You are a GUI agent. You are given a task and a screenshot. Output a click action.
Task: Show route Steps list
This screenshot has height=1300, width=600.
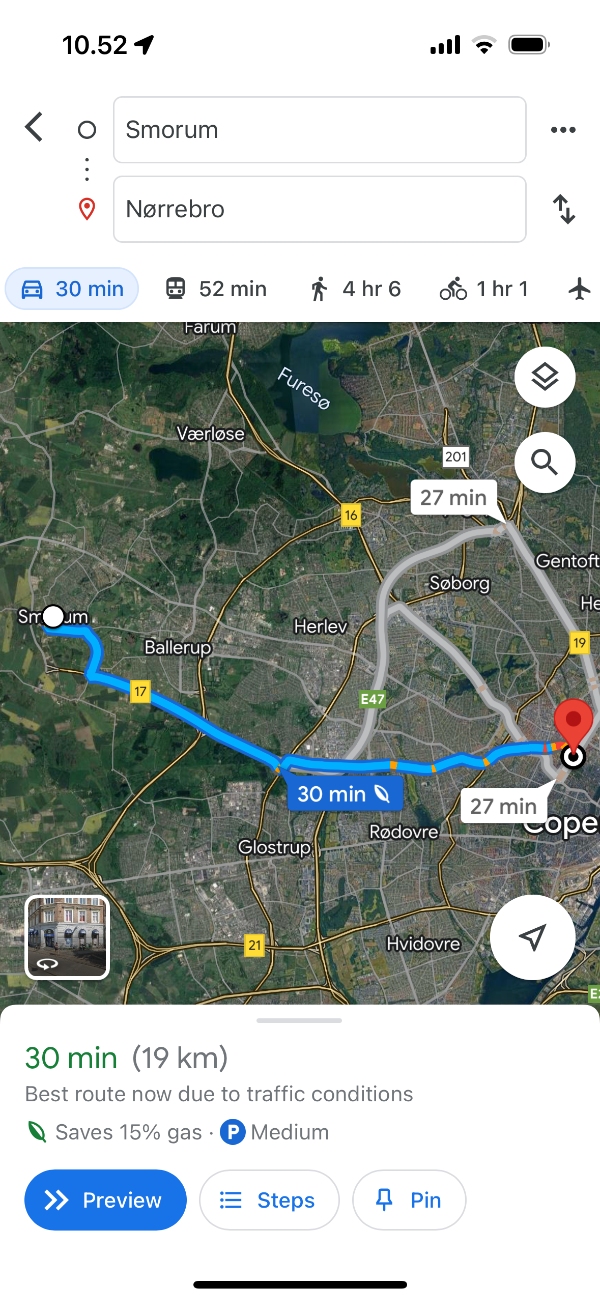[269, 1200]
